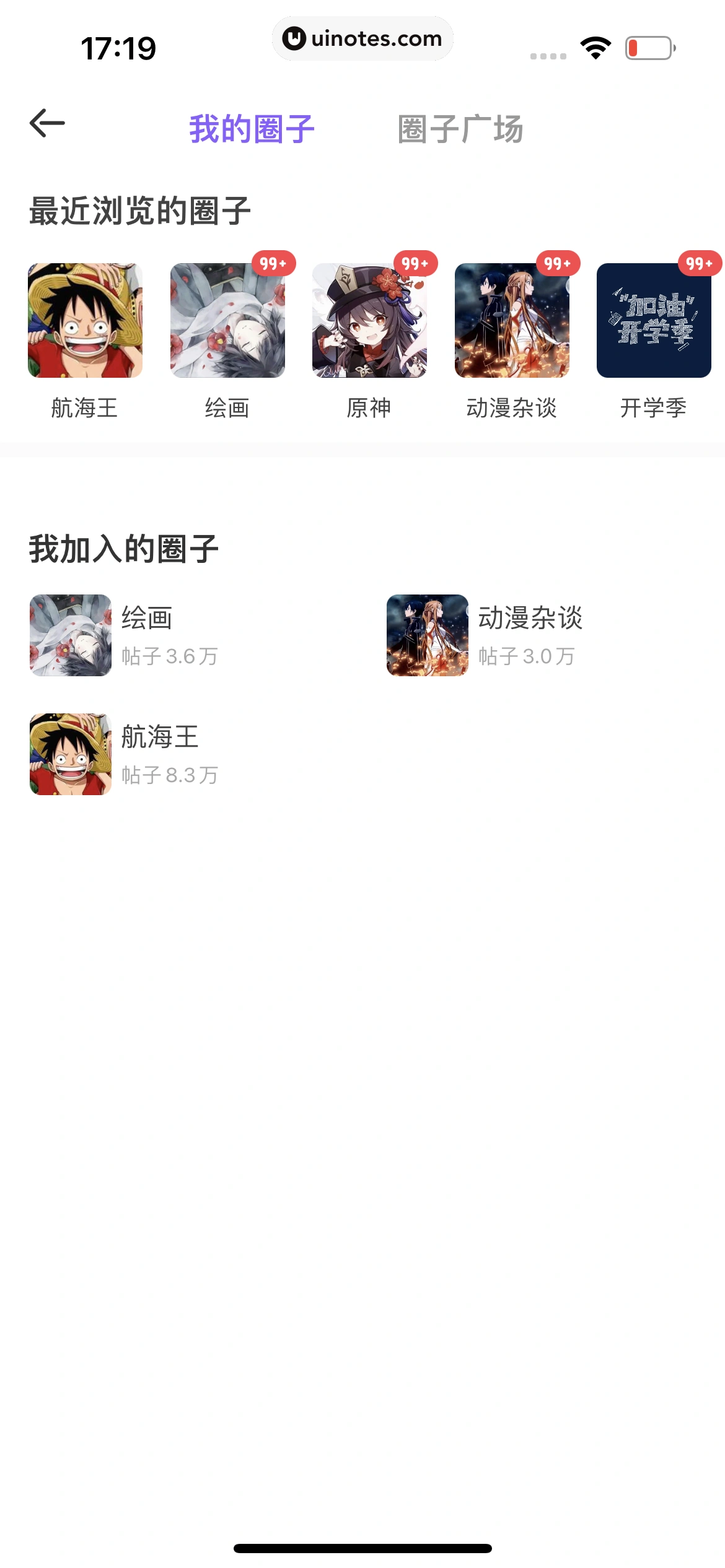Open joined circle 动漫杂谈 with 3.0万 posts
This screenshot has height=1568, width=725.
coord(483,635)
